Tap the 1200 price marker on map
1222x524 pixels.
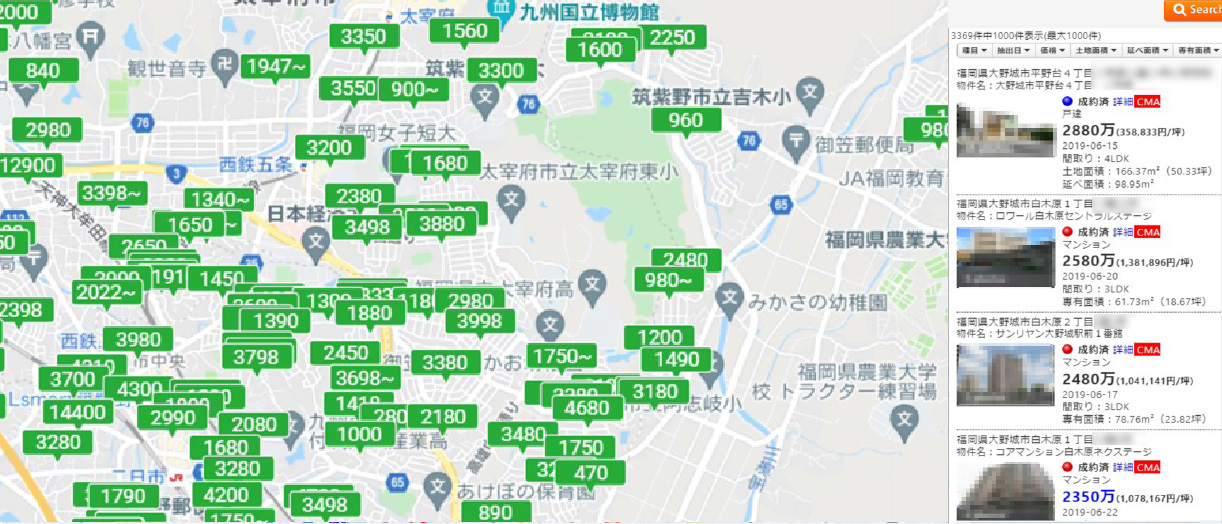tap(659, 338)
